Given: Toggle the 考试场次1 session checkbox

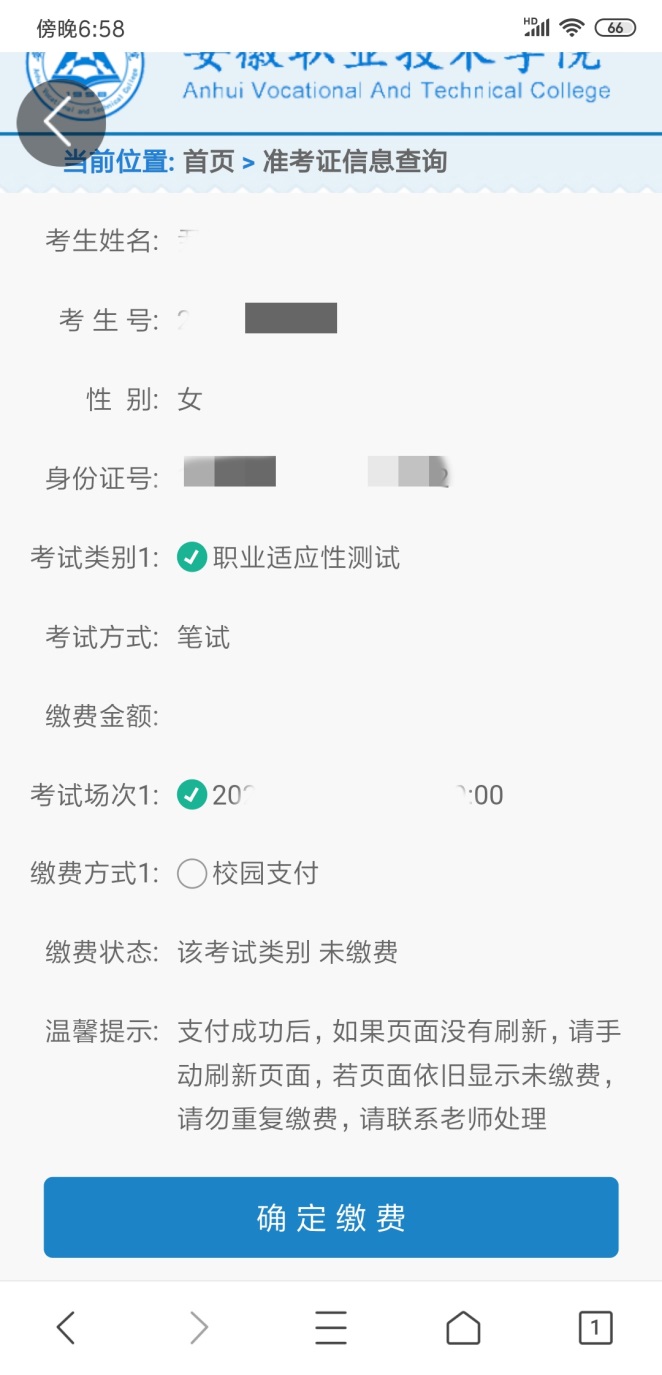Looking at the screenshot, I should coord(192,795).
